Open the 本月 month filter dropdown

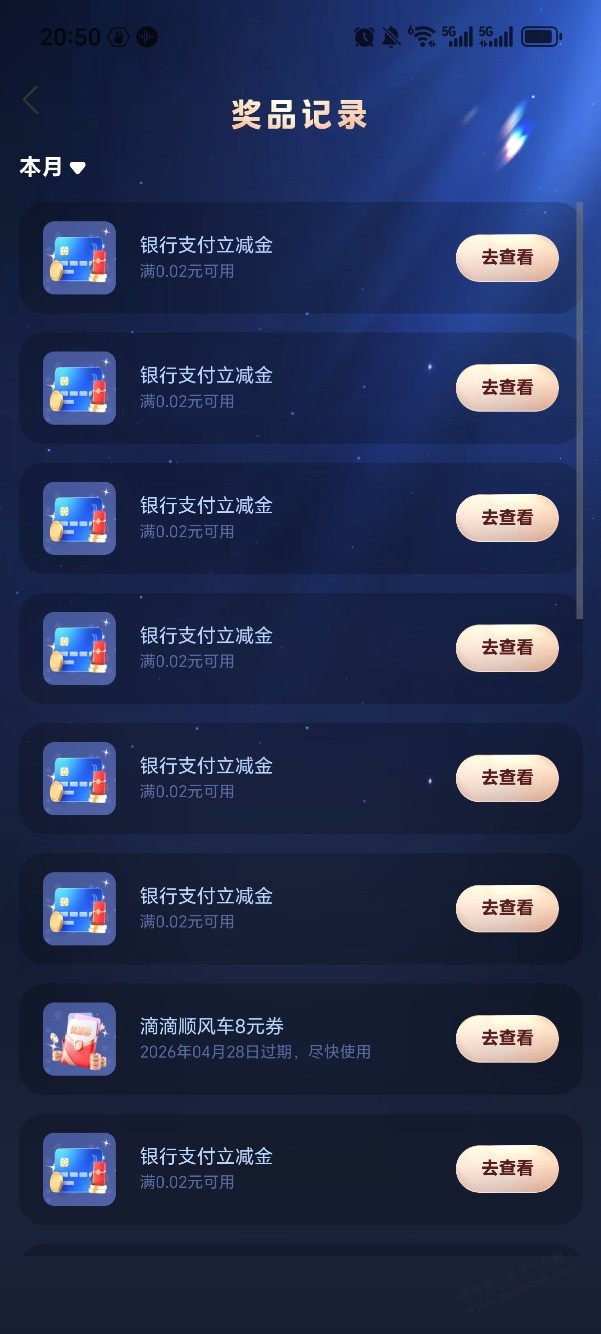tap(52, 168)
